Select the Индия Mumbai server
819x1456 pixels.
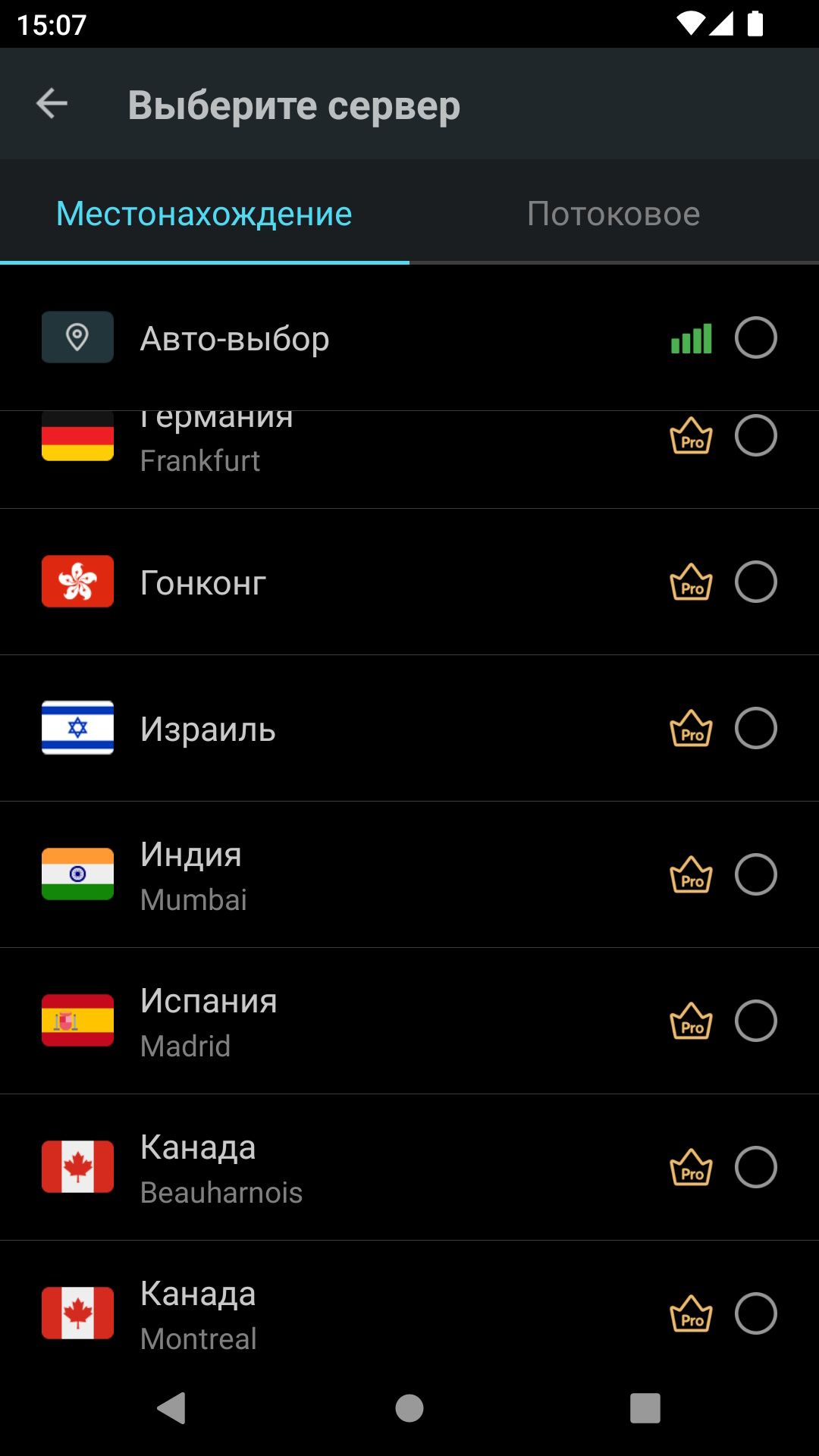[755, 875]
